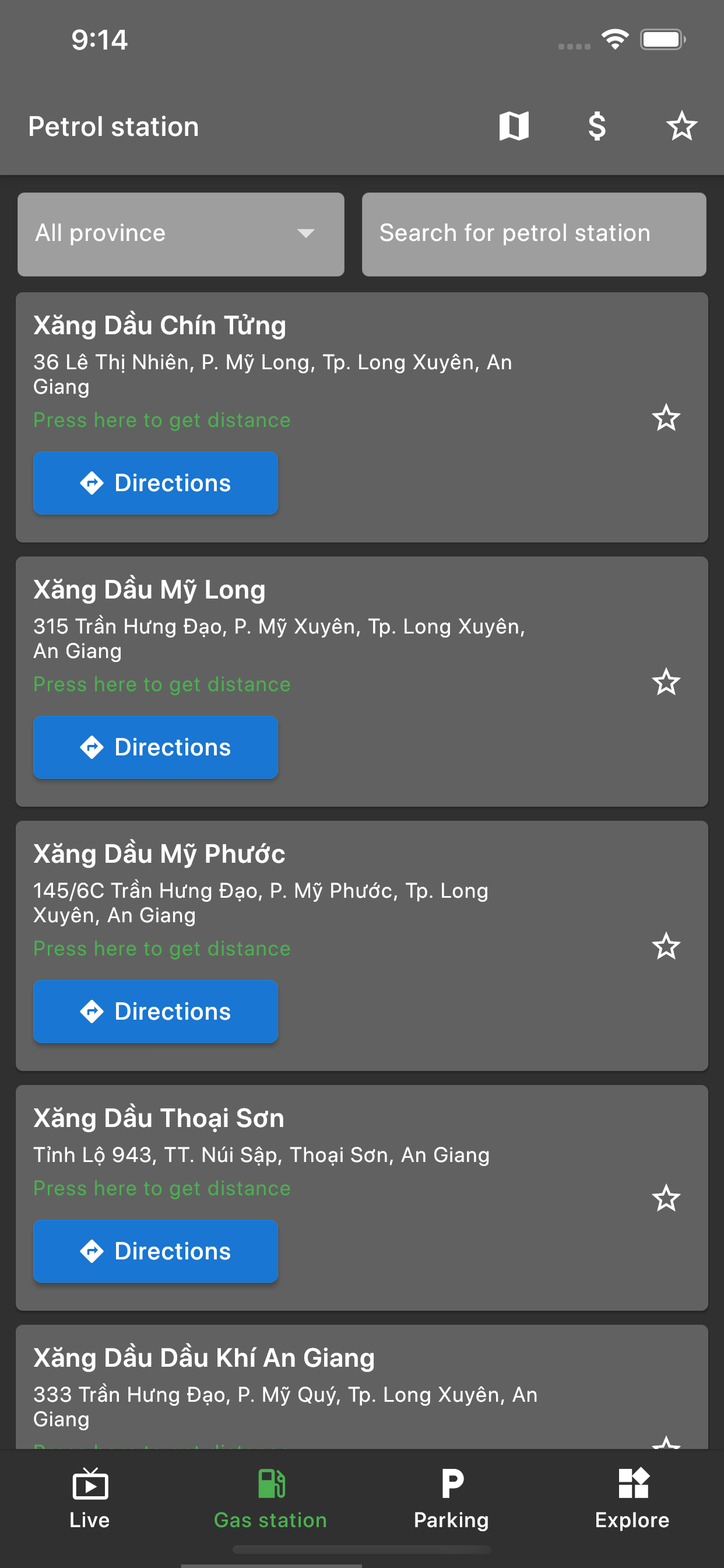Star Xăng Dầu Mỹ Phước station

coord(666,947)
